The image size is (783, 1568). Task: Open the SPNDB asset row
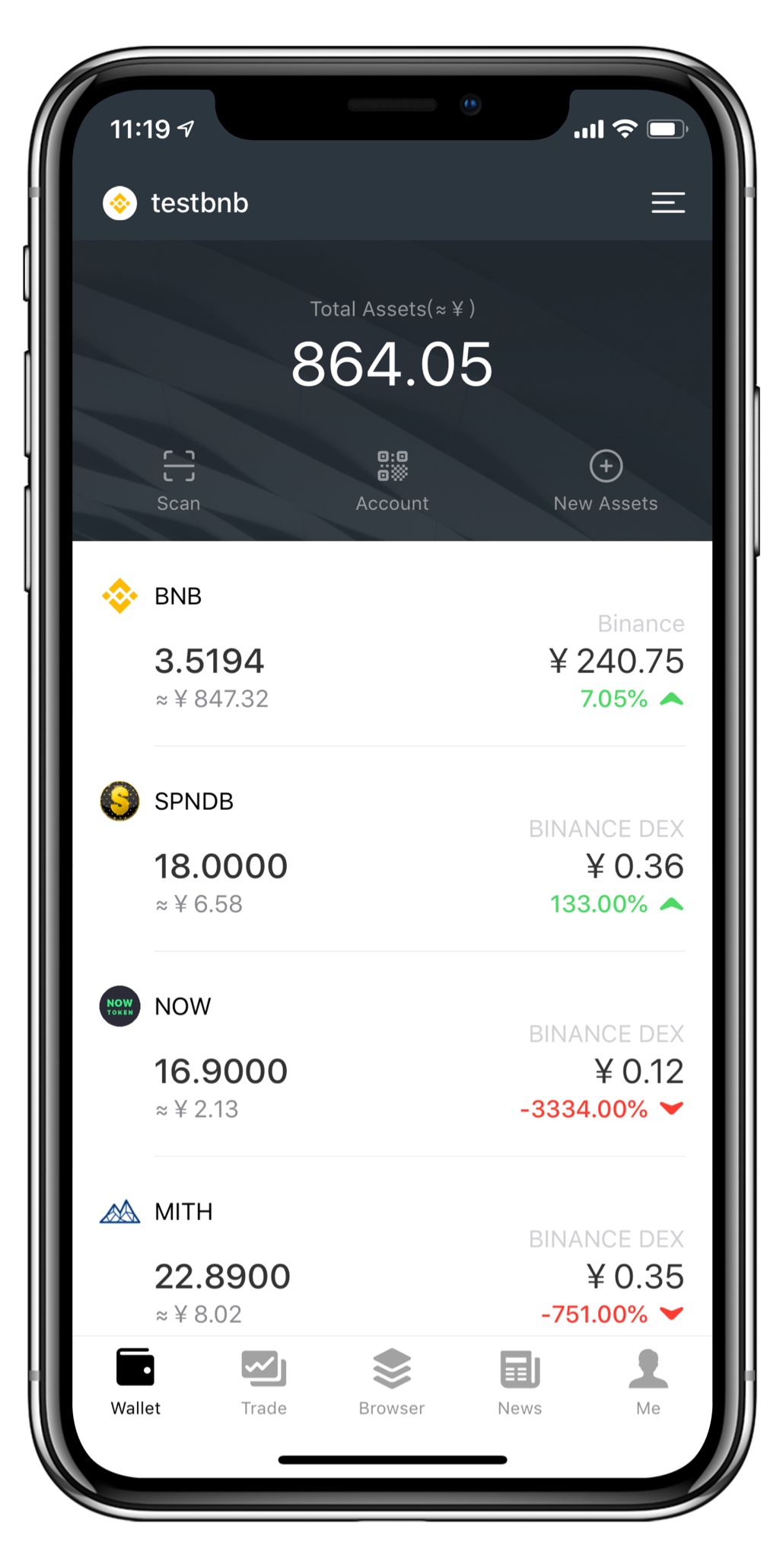392,853
